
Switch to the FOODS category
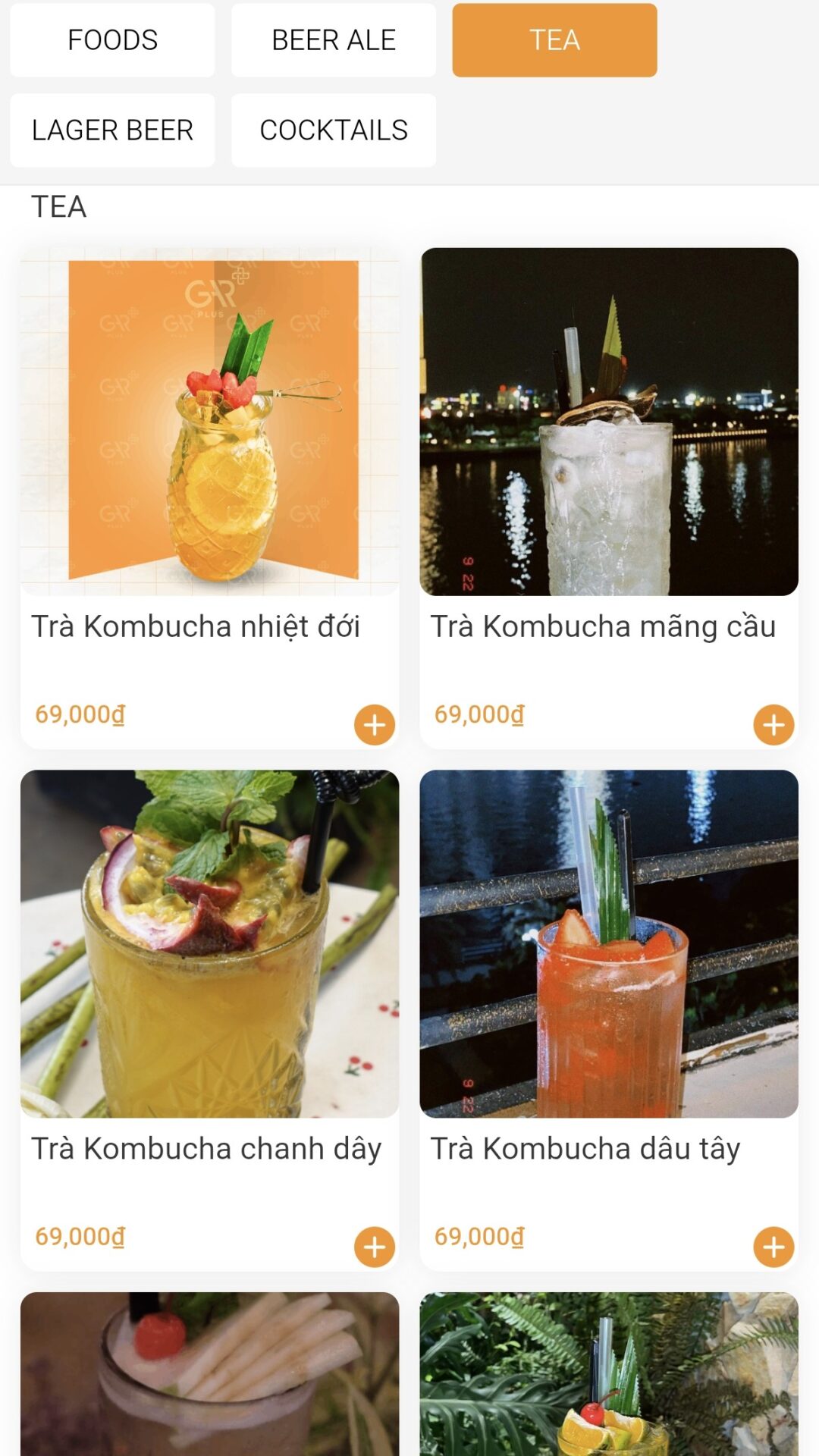tap(112, 40)
